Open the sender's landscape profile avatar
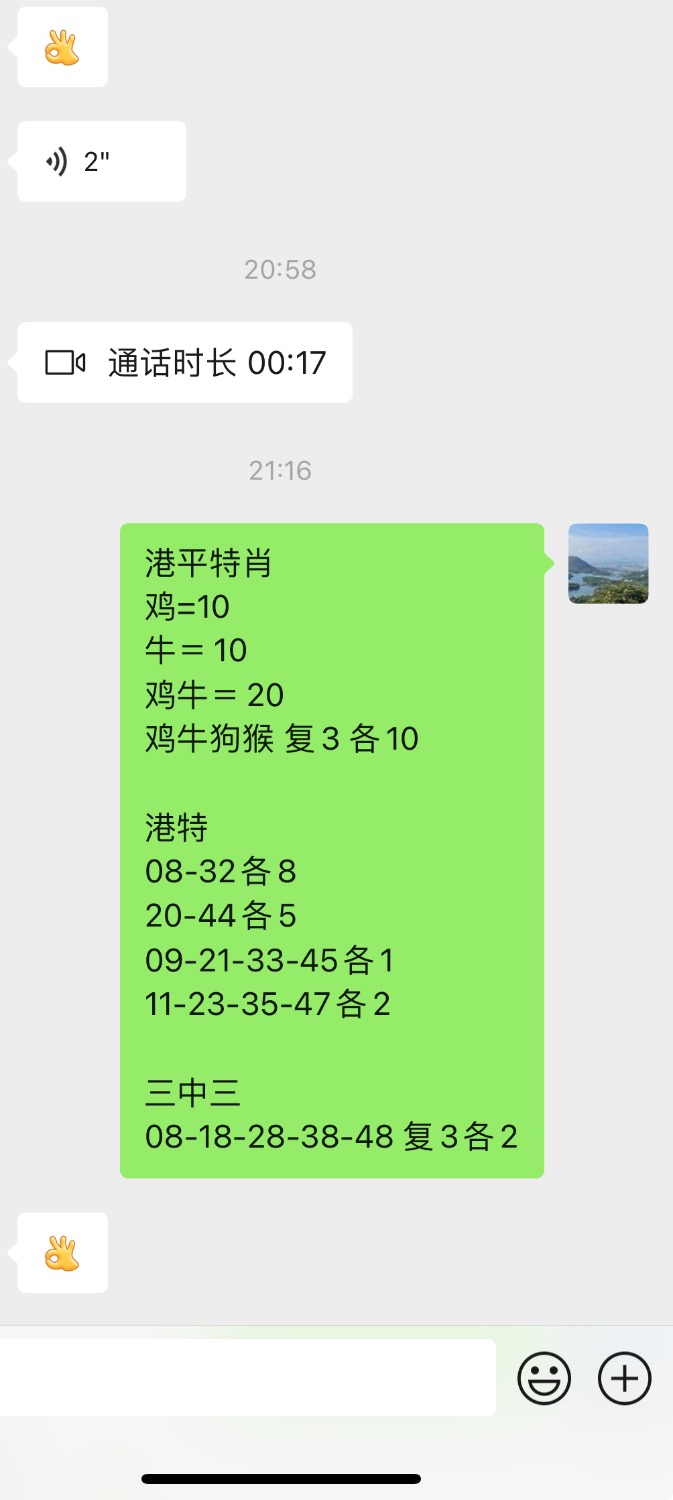673x1500 pixels. (608, 564)
